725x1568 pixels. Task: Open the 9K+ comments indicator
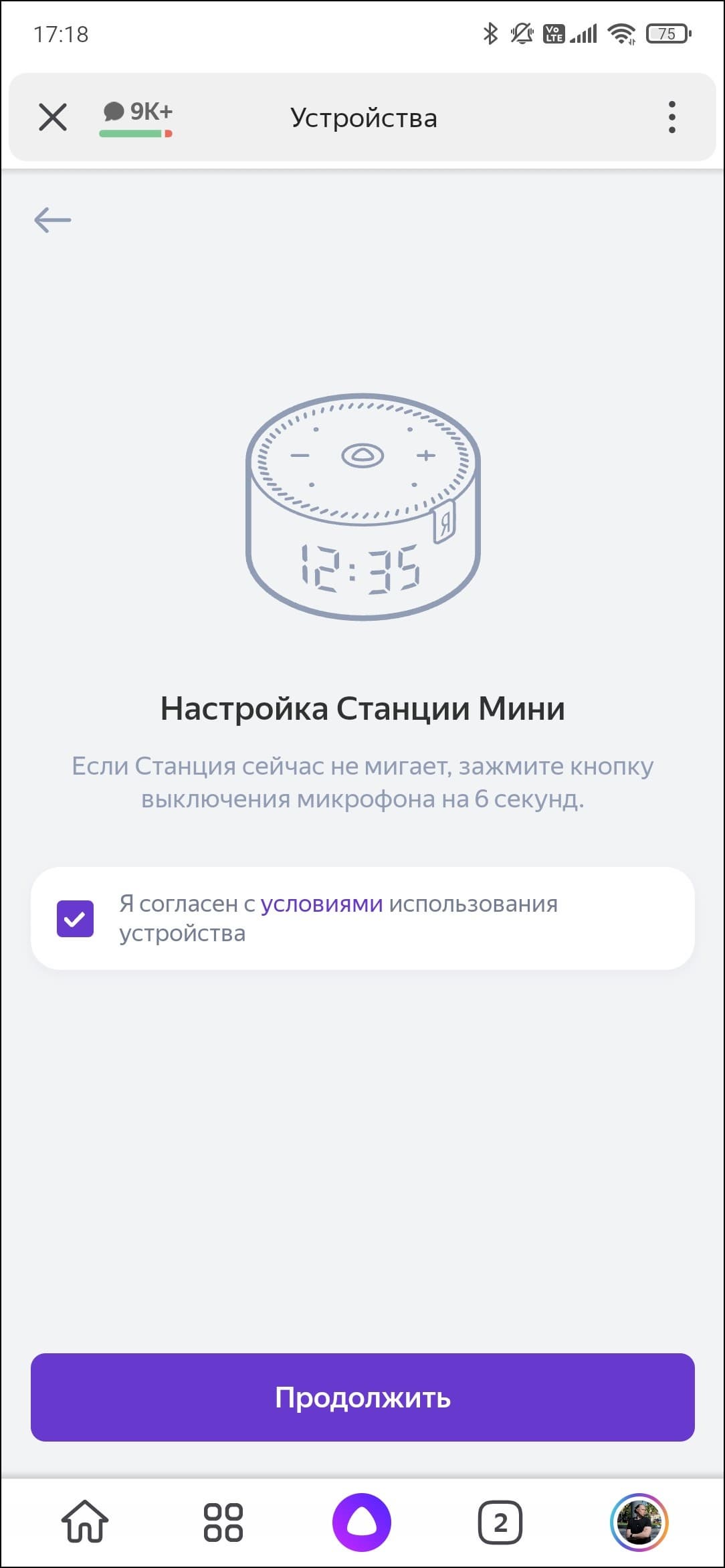point(137,116)
